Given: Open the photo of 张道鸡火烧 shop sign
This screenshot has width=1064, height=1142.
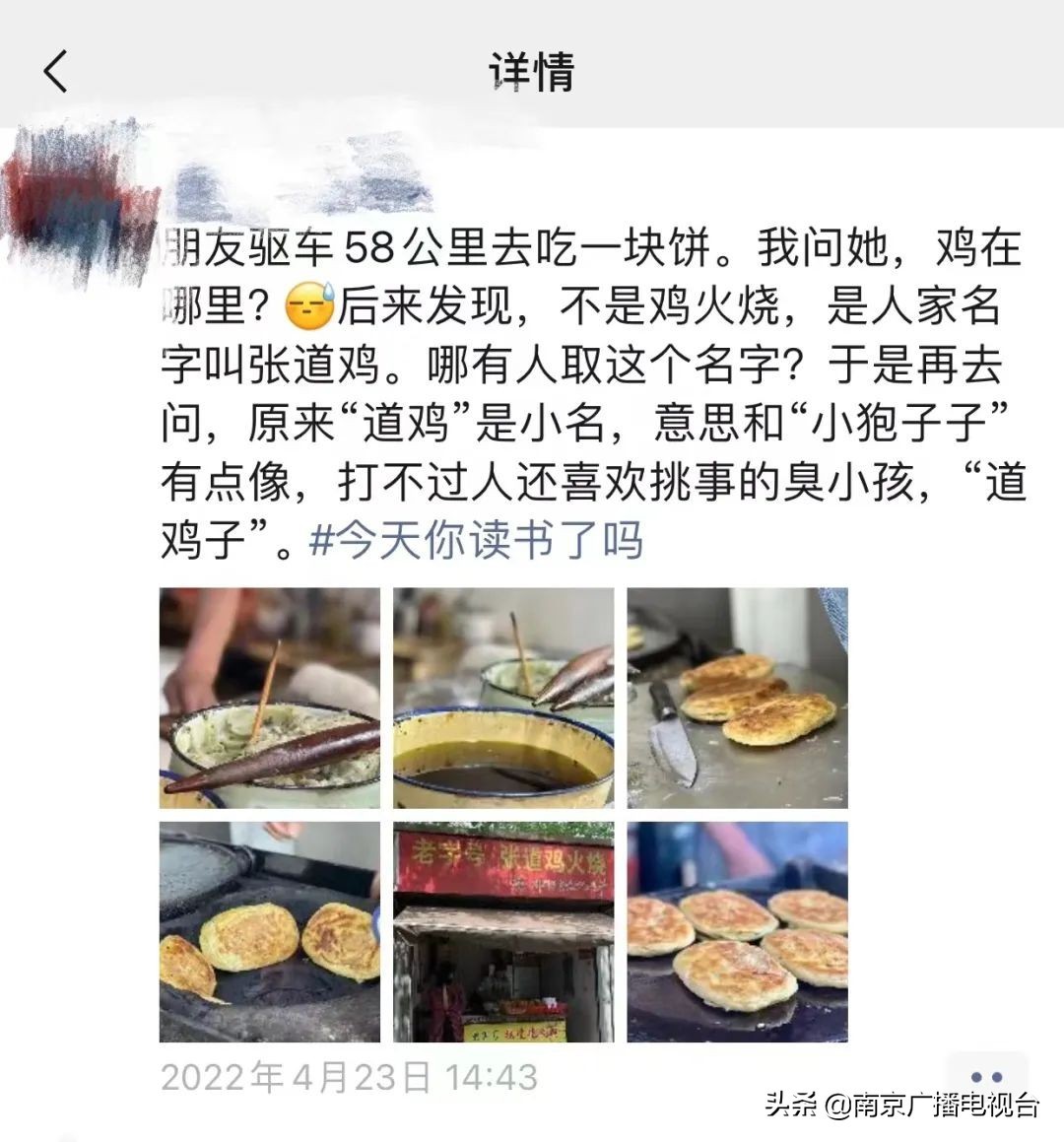Looking at the screenshot, I should point(502,931).
